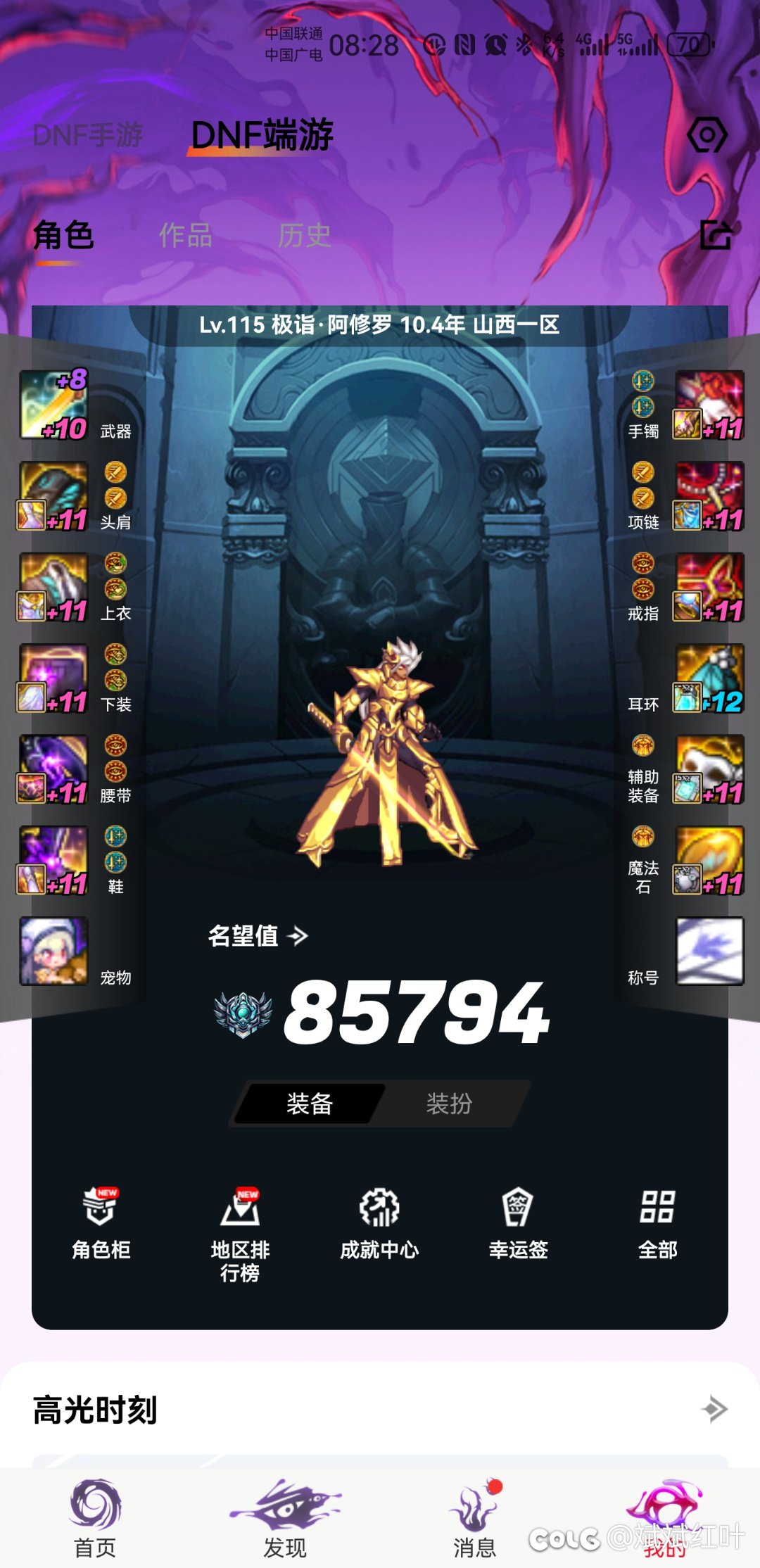This screenshot has height=1568, width=760.
Task: View the 耳环 equipment item
Action: [709, 678]
